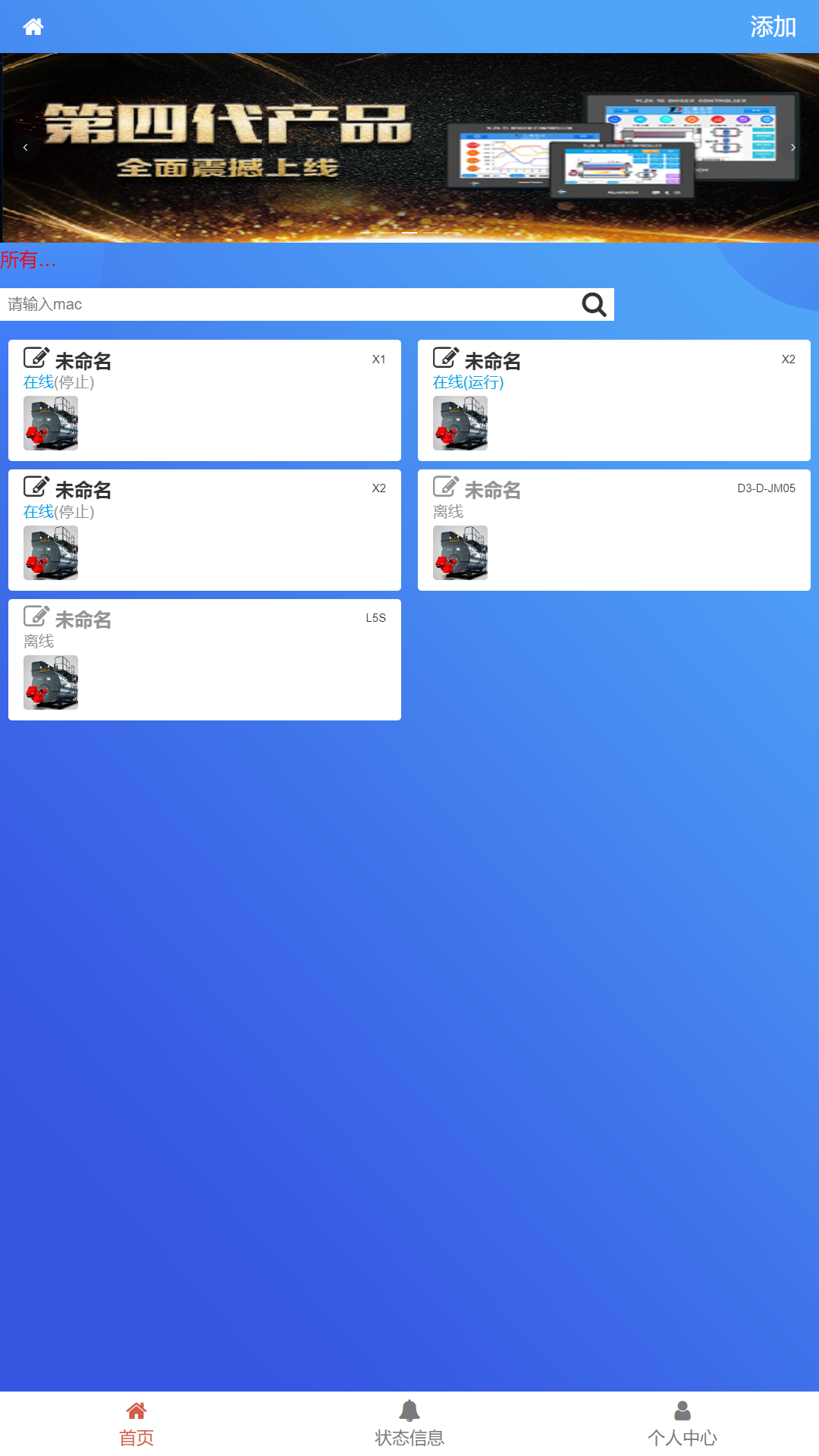Edit name of the L5S device
The height and width of the screenshot is (1456, 819).
[36, 617]
